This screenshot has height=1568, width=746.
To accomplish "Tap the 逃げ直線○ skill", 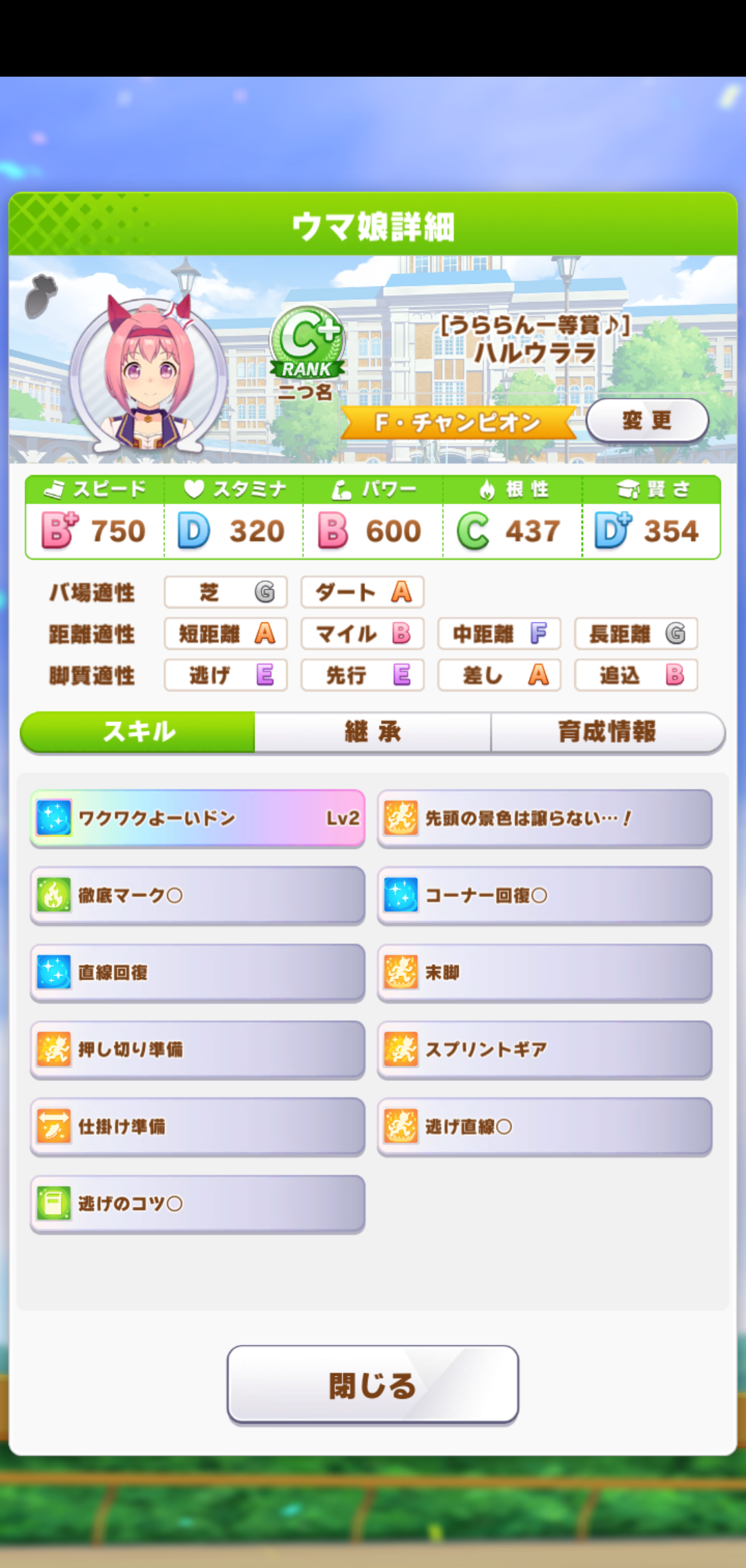I will coord(544,1127).
